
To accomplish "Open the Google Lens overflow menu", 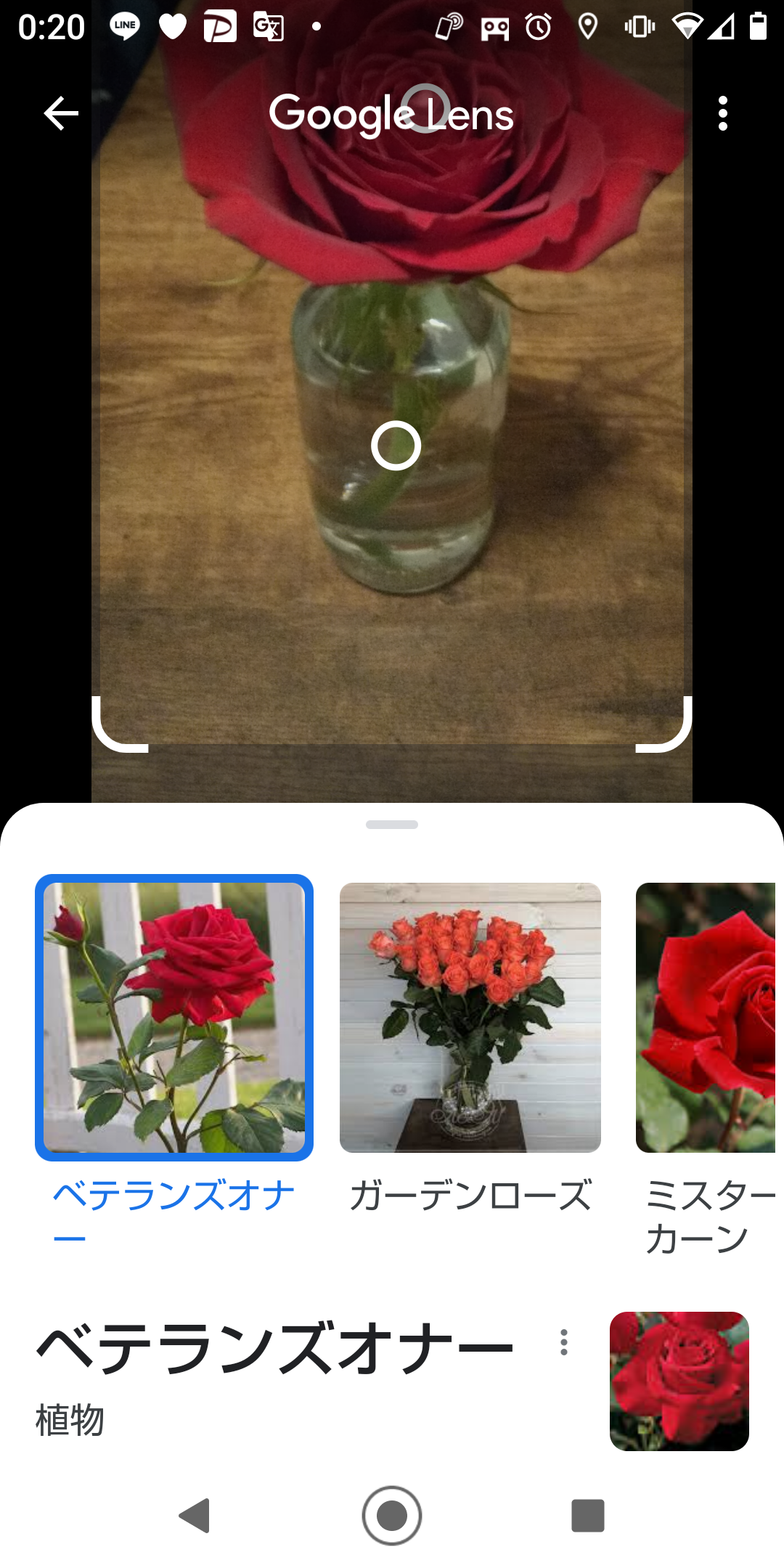I will tap(722, 113).
